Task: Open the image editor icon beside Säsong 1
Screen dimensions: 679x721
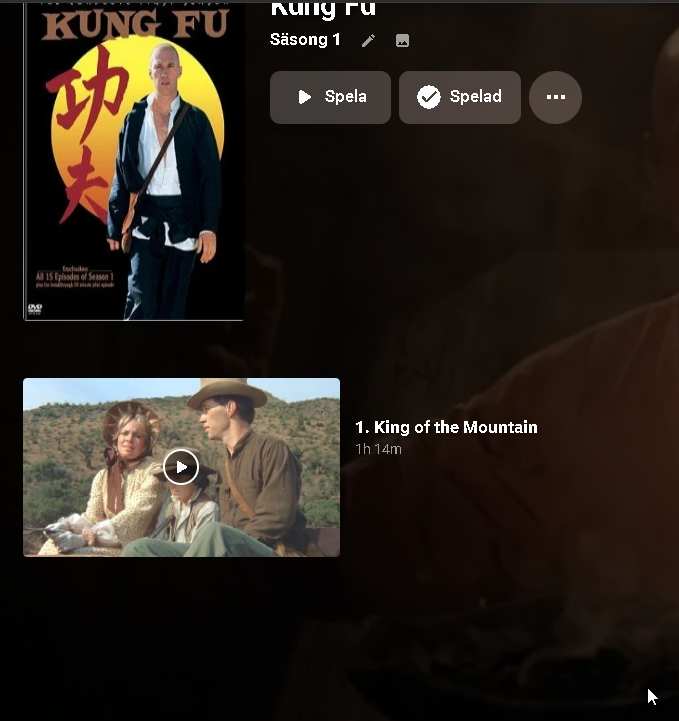Action: click(402, 41)
